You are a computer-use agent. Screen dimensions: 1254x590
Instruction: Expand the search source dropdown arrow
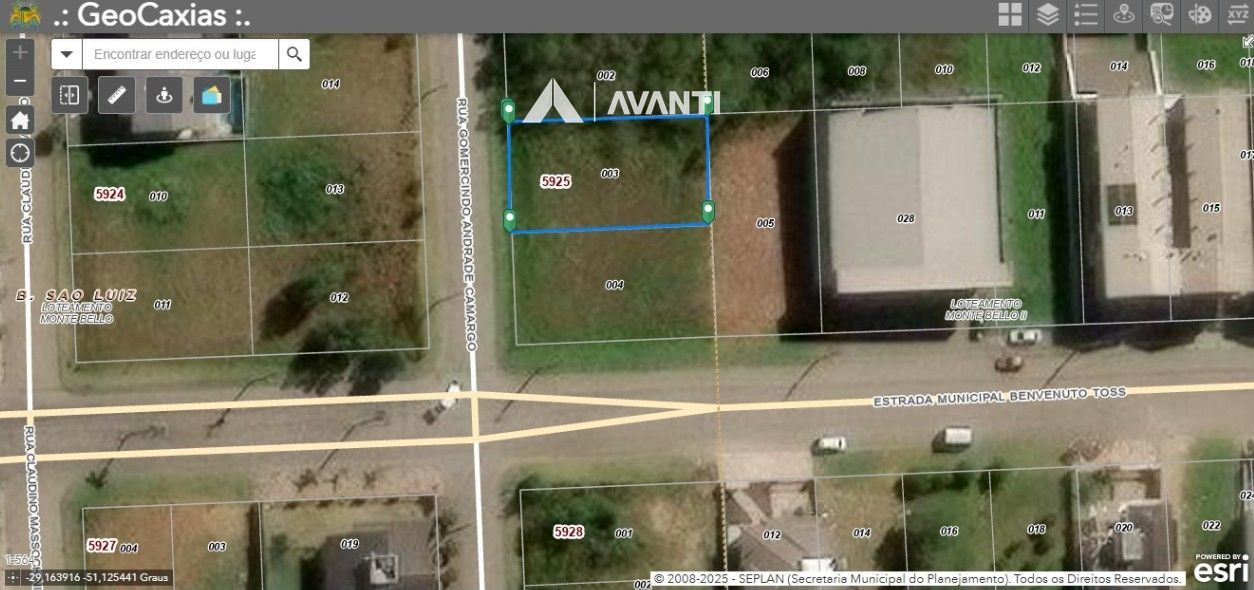pos(67,54)
